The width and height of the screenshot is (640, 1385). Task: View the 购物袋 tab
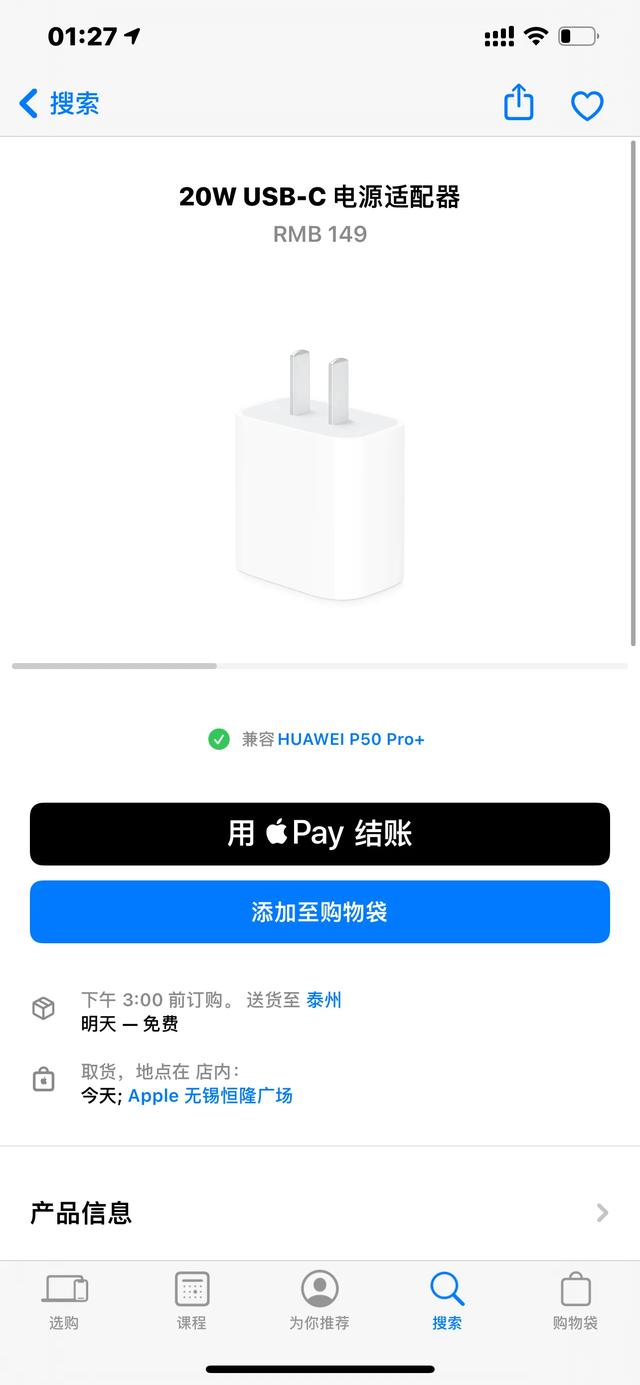point(575,1301)
